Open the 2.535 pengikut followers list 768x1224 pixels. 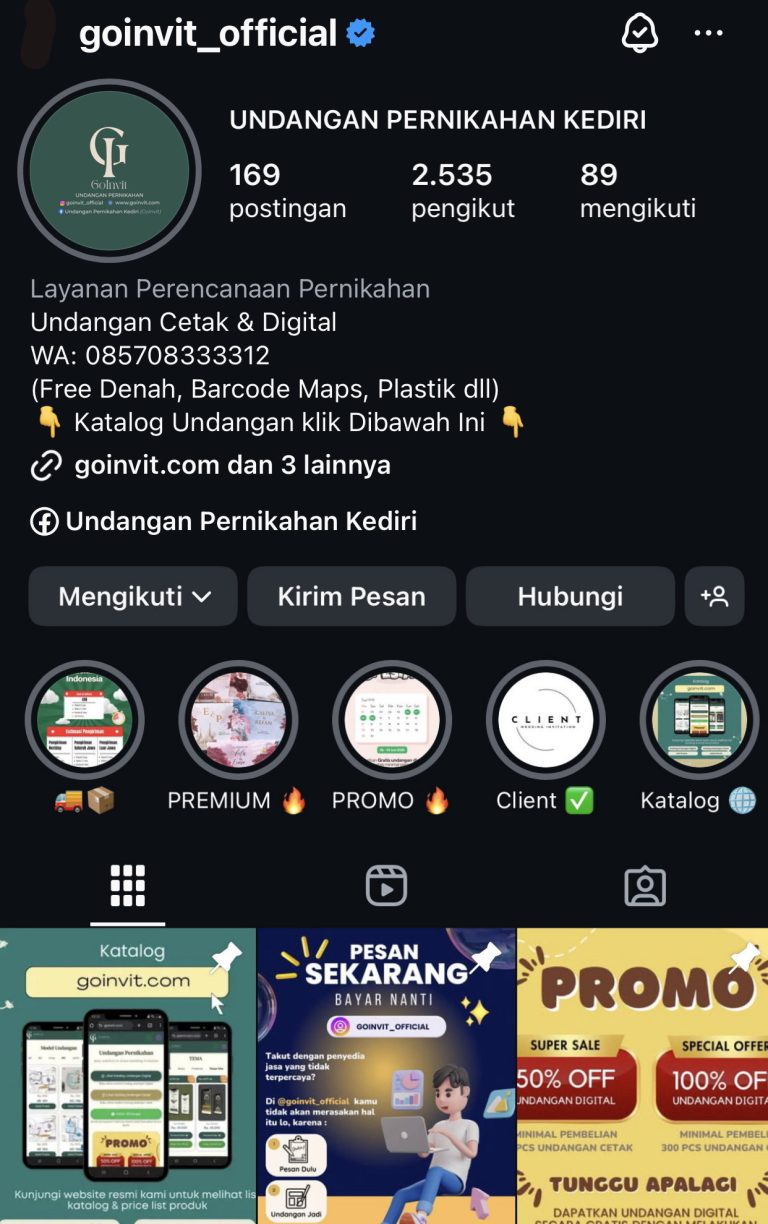(x=463, y=190)
